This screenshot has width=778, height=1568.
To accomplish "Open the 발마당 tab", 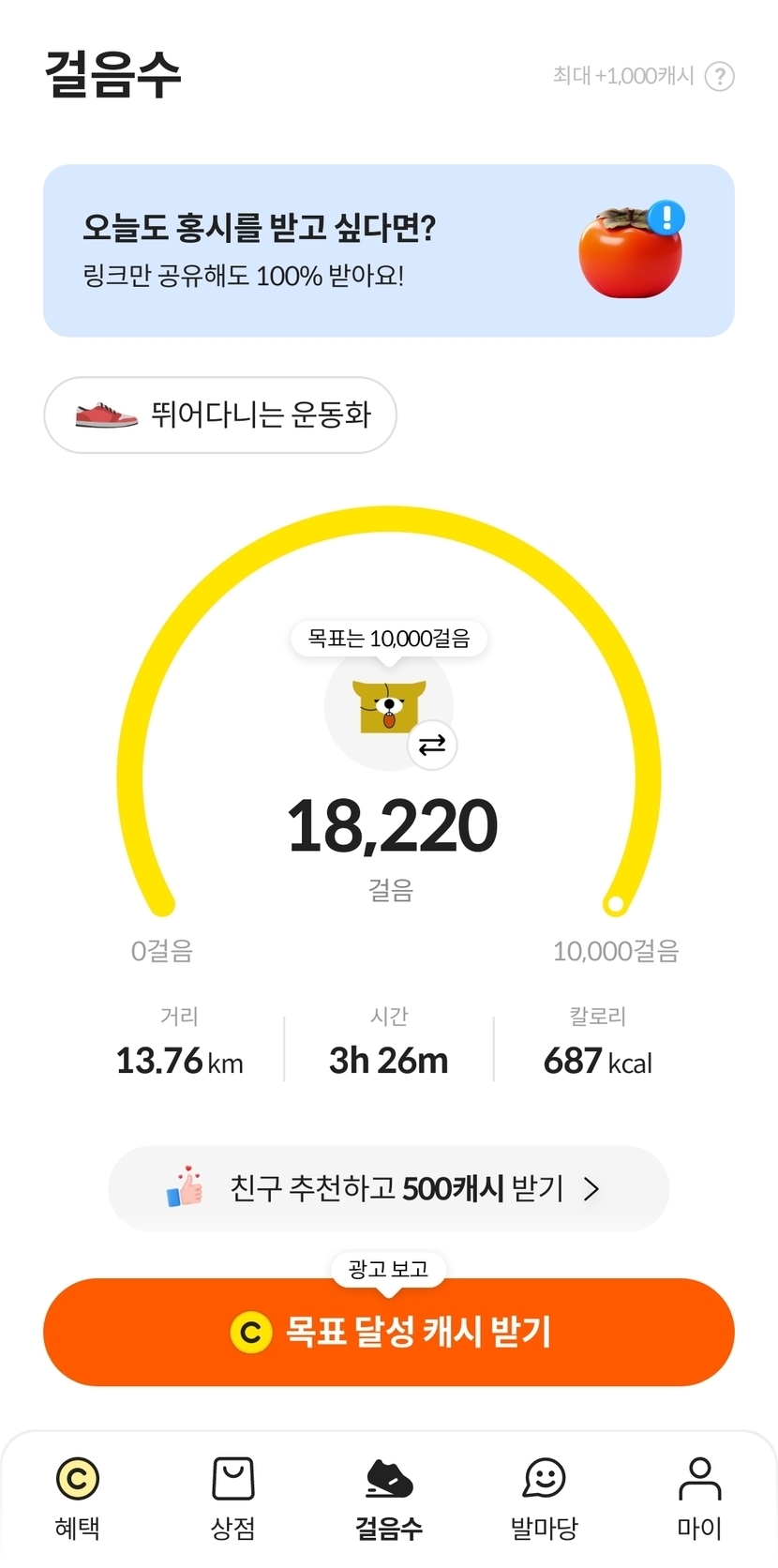I will point(545,1498).
